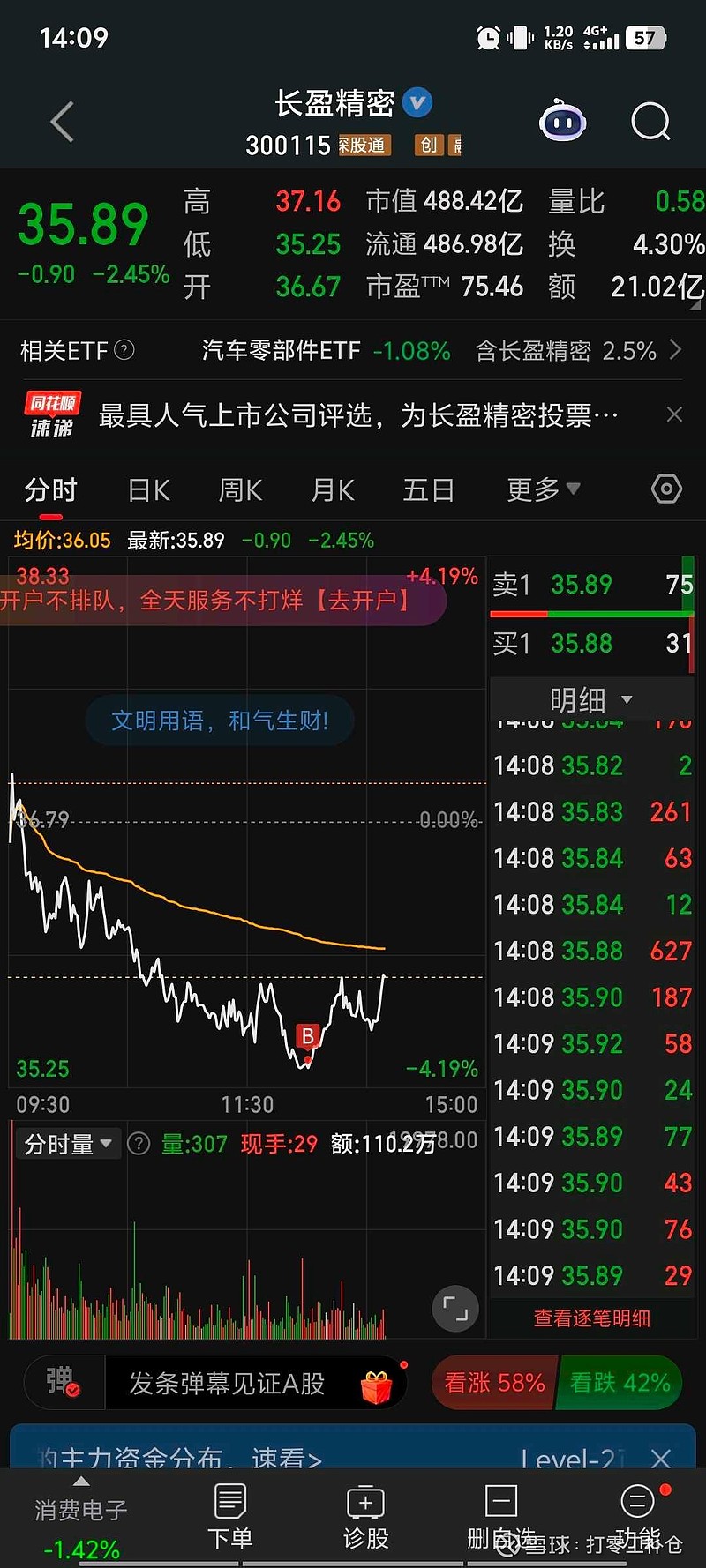Viewport: 706px width, 1568px height.
Task: Vote bearish with the 看跌 42% button
Action: (620, 1383)
